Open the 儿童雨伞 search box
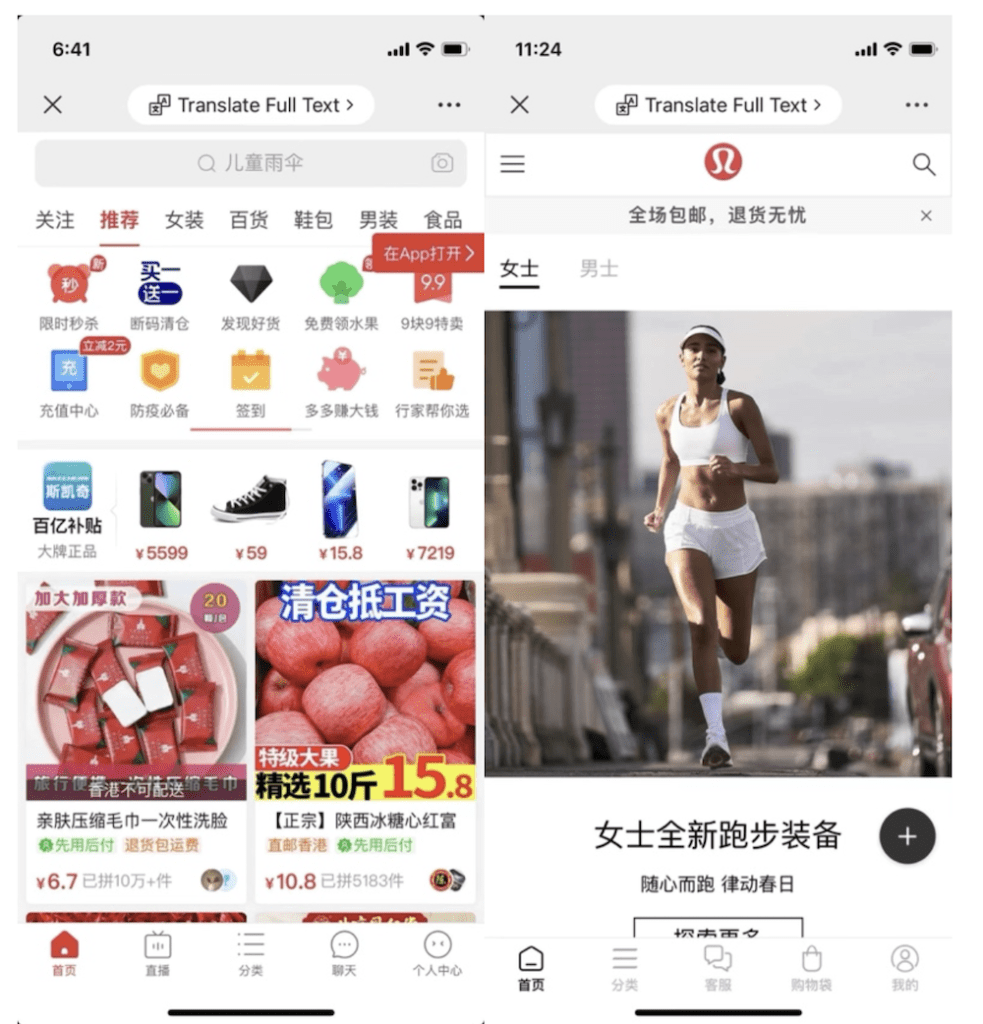This screenshot has width=983, height=1024. click(x=250, y=163)
